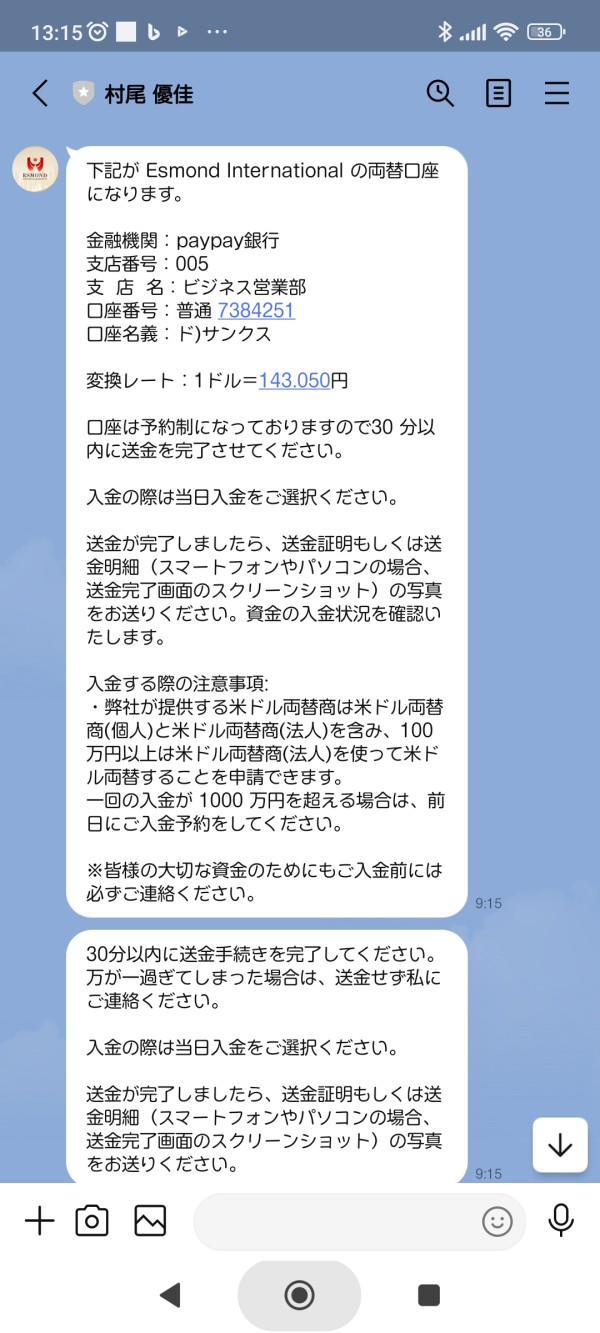Search within this chat
The height and width of the screenshot is (1333, 600).
click(440, 93)
